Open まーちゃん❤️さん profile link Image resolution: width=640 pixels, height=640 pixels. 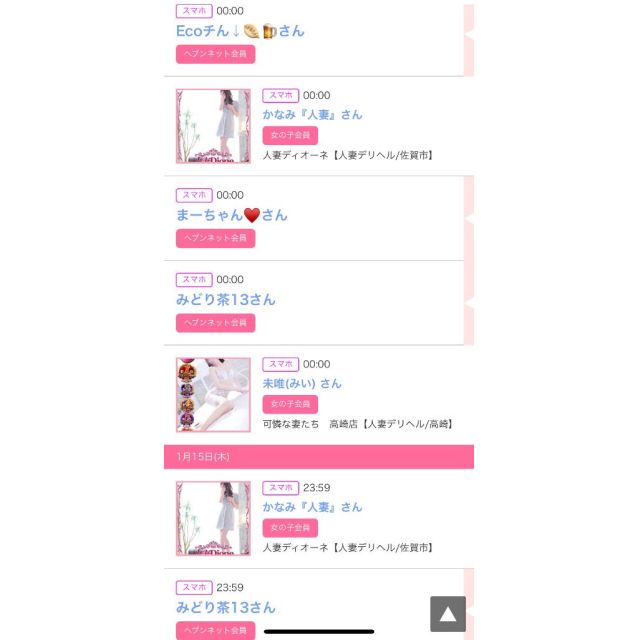231,215
